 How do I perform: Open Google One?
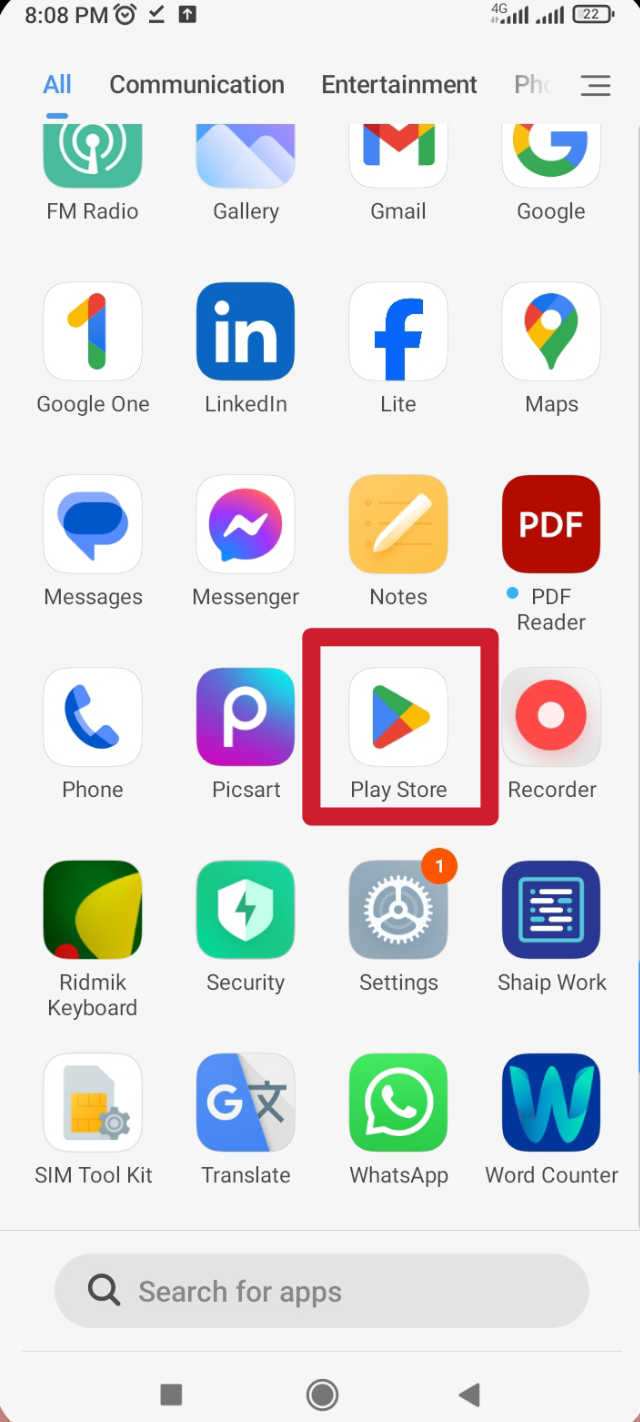point(93,332)
